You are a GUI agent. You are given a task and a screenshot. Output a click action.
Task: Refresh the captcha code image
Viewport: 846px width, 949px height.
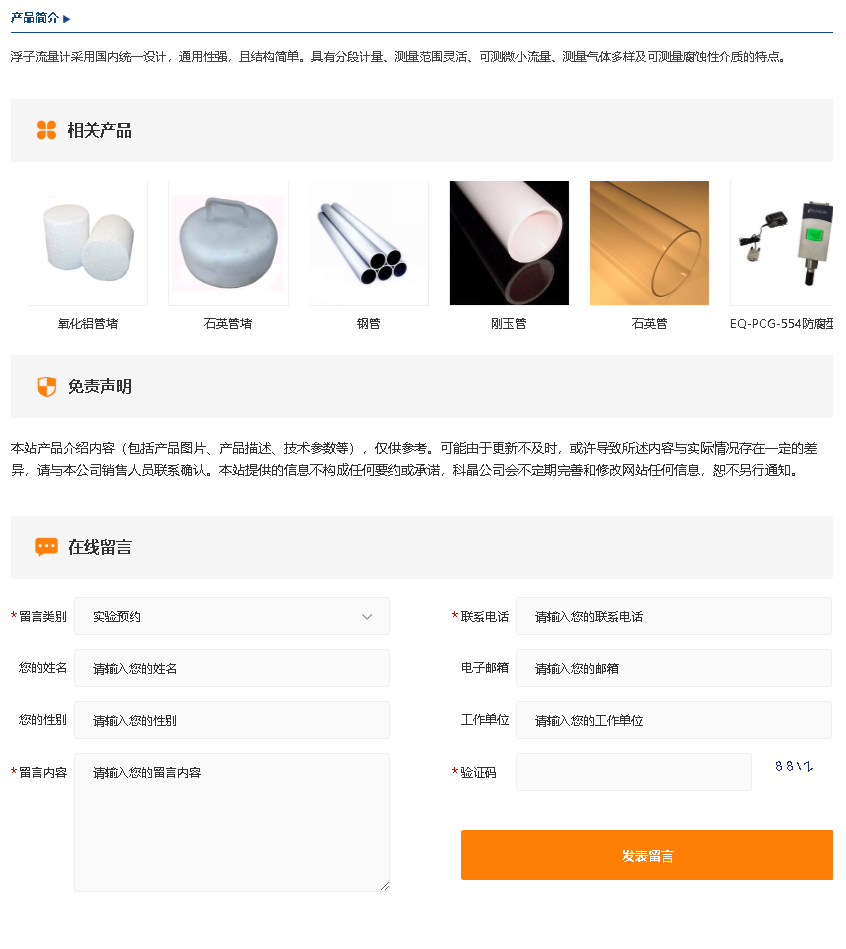point(793,767)
